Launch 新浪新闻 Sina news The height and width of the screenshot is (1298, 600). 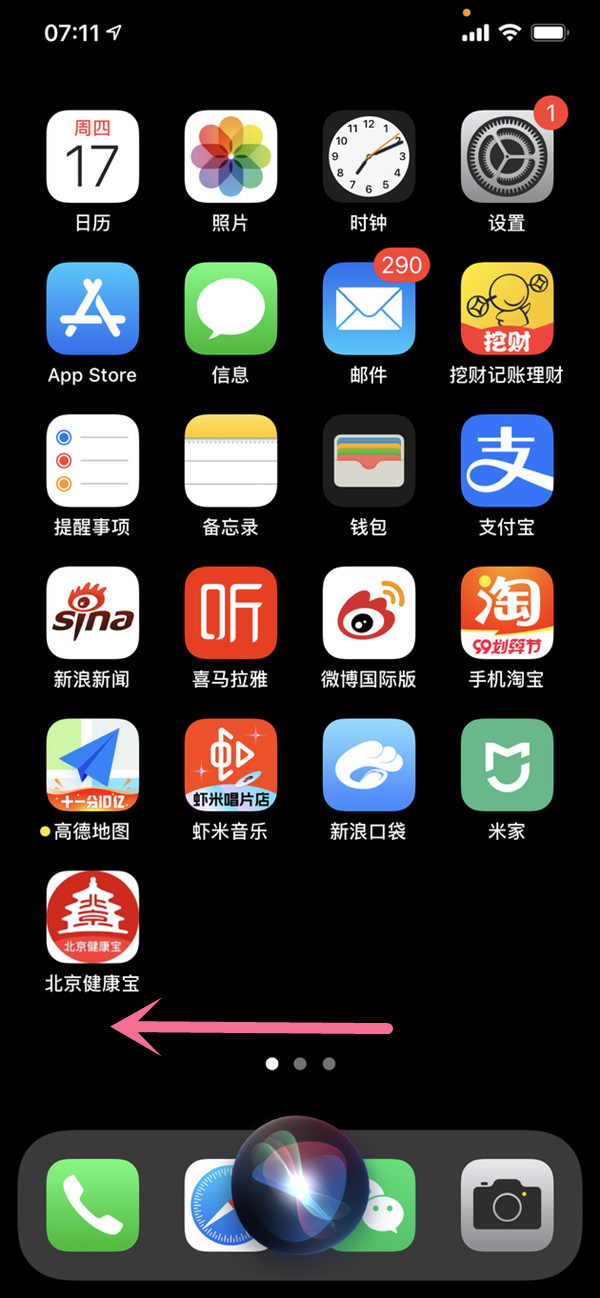(93, 613)
